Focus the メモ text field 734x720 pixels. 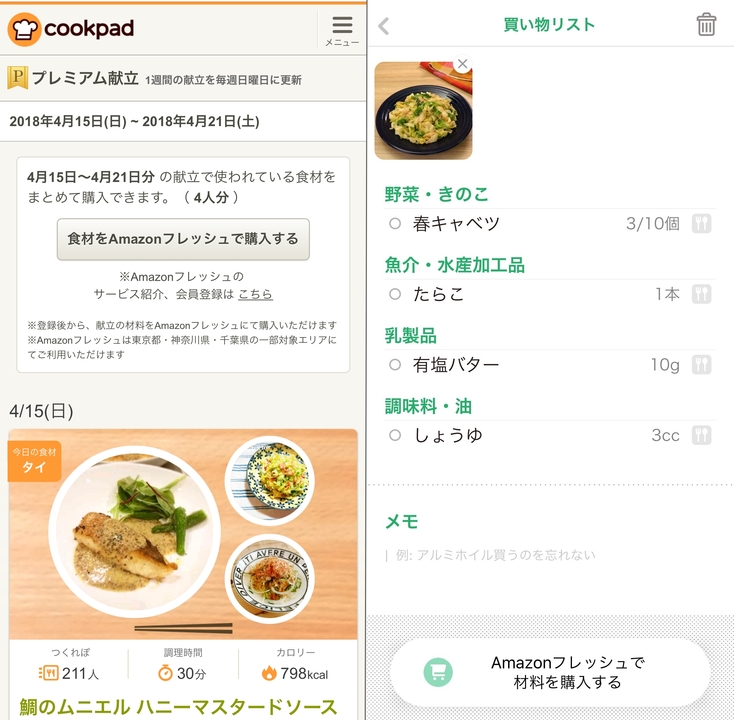[550, 555]
